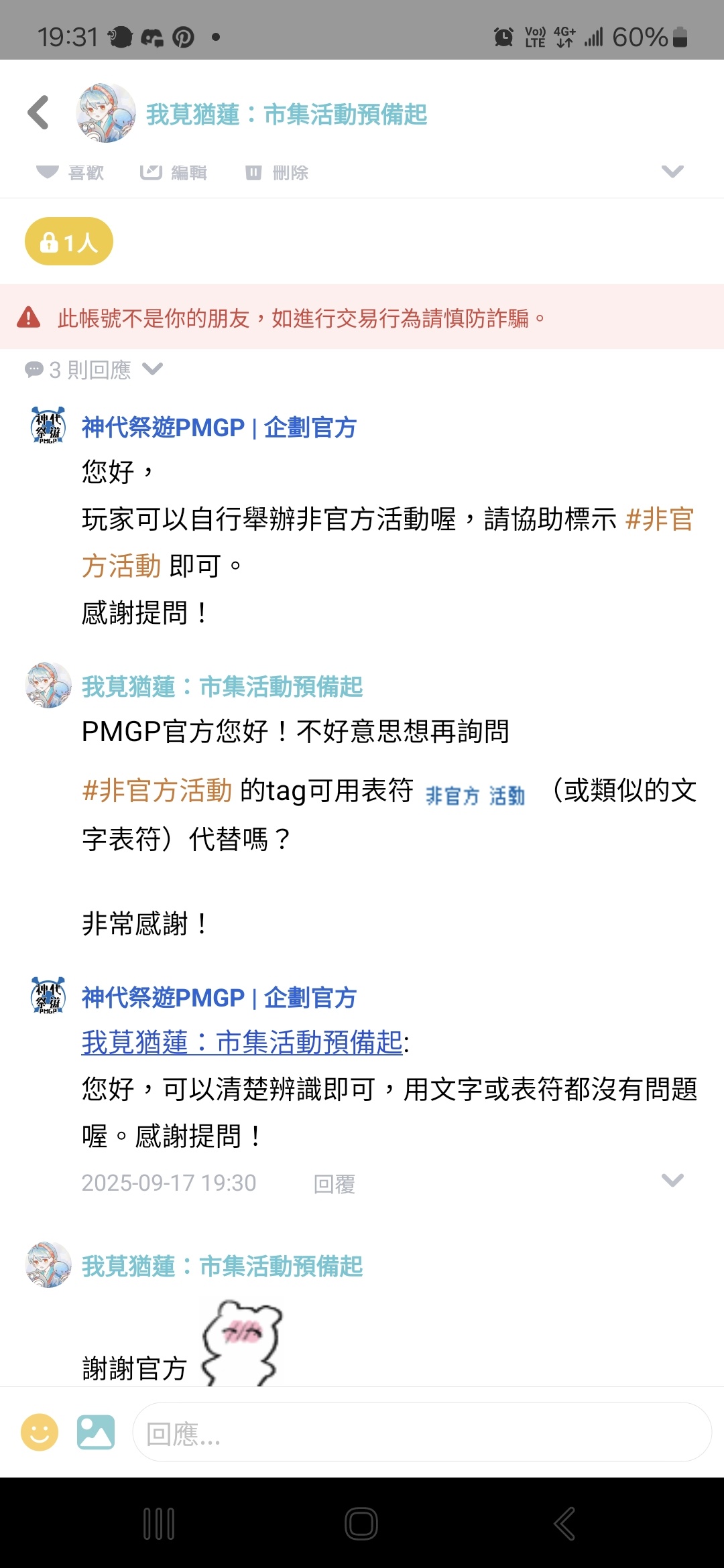This screenshot has width=724, height=1568.
Task: Open the emoticon picker
Action: 40,1432
